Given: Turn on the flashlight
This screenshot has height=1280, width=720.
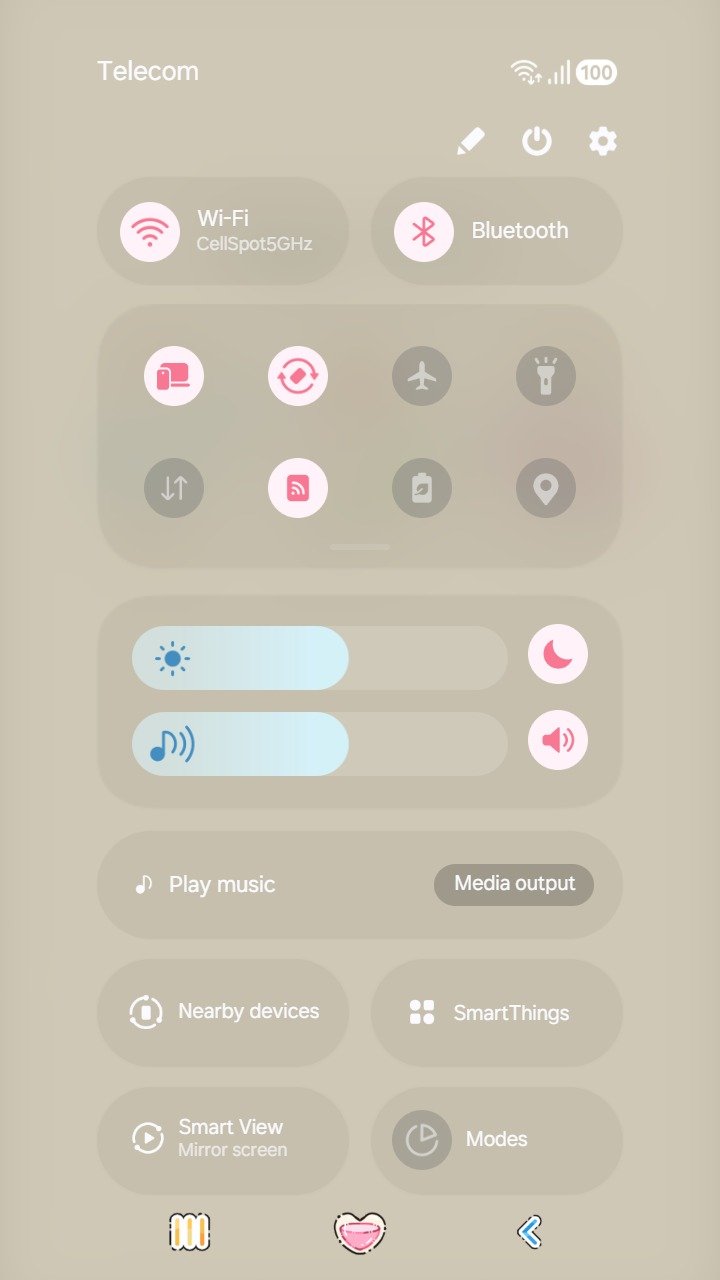Looking at the screenshot, I should point(546,376).
